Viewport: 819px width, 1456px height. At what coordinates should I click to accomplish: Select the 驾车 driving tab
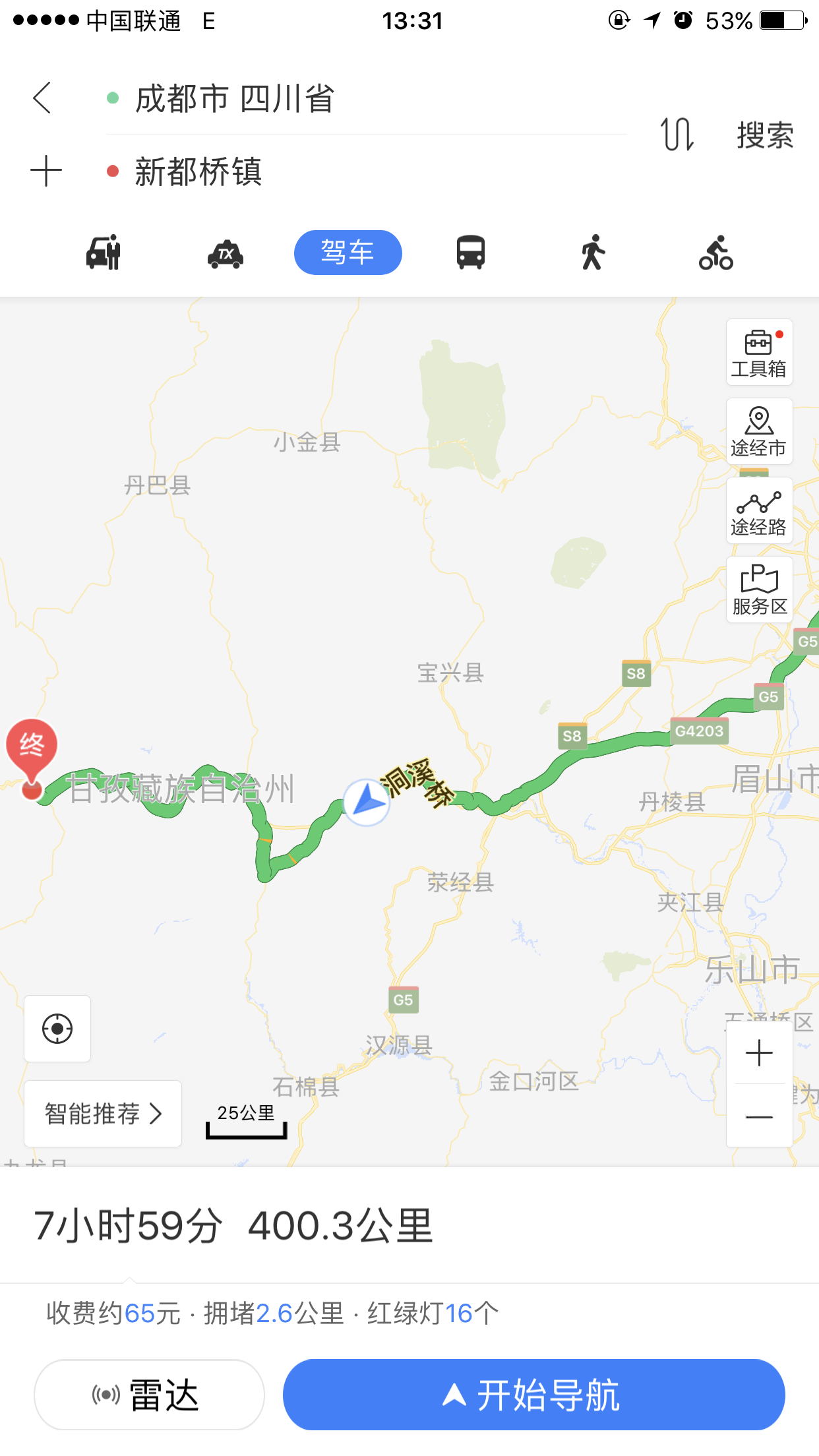point(348,253)
